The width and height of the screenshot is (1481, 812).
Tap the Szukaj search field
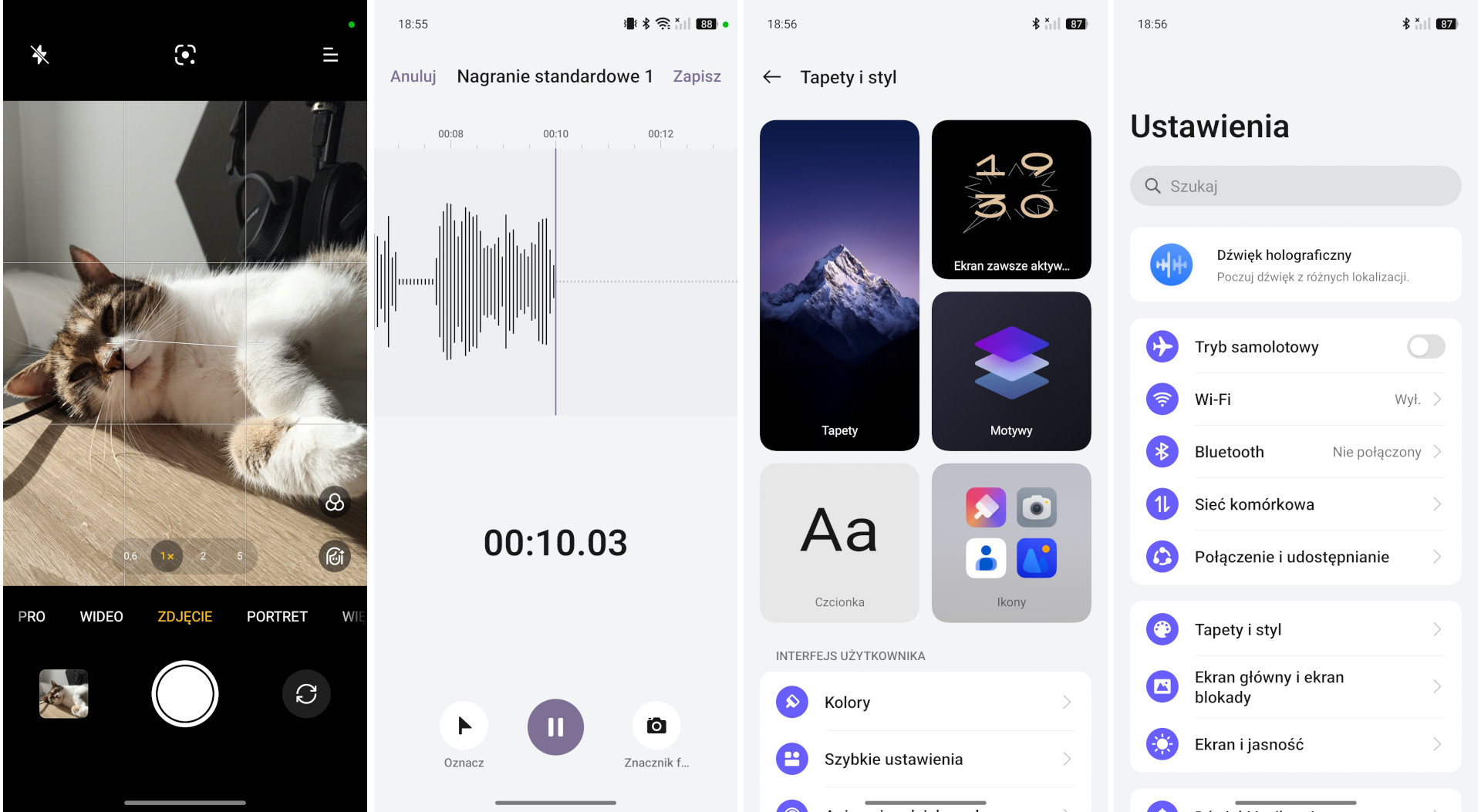pos(1295,186)
